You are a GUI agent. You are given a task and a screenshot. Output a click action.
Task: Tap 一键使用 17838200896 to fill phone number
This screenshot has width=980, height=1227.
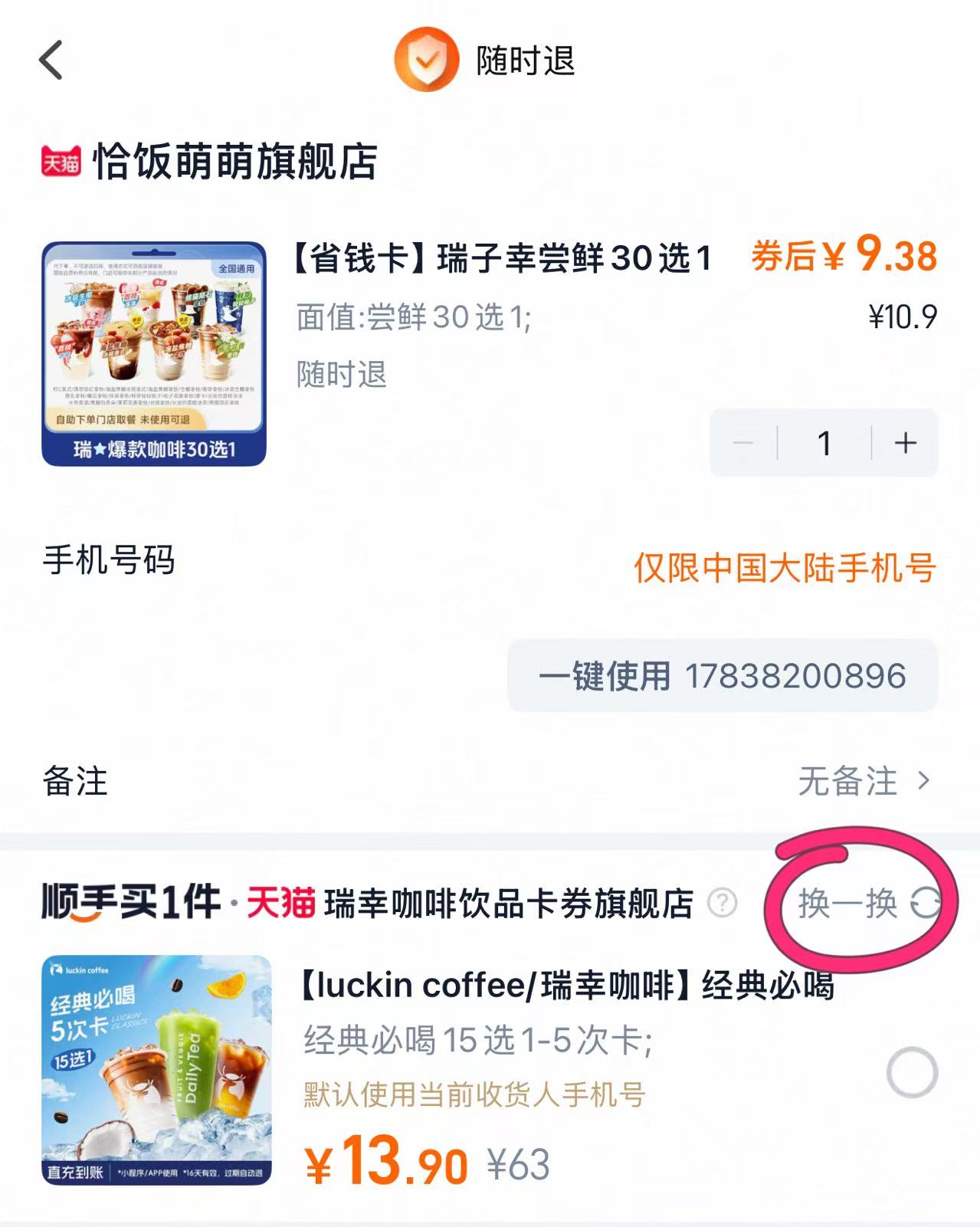(724, 677)
